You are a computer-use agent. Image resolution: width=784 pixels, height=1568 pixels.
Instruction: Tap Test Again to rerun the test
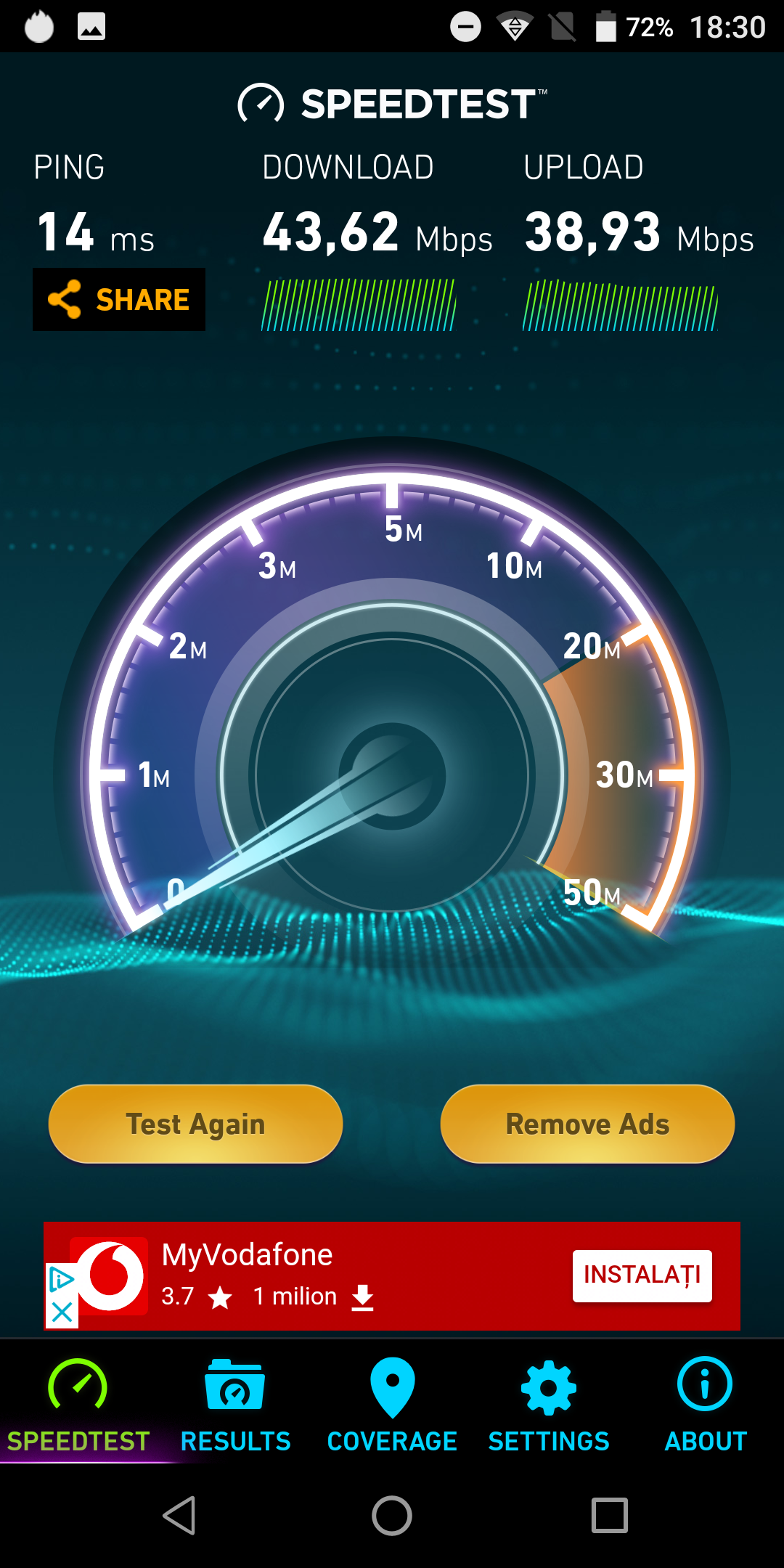(x=195, y=1124)
